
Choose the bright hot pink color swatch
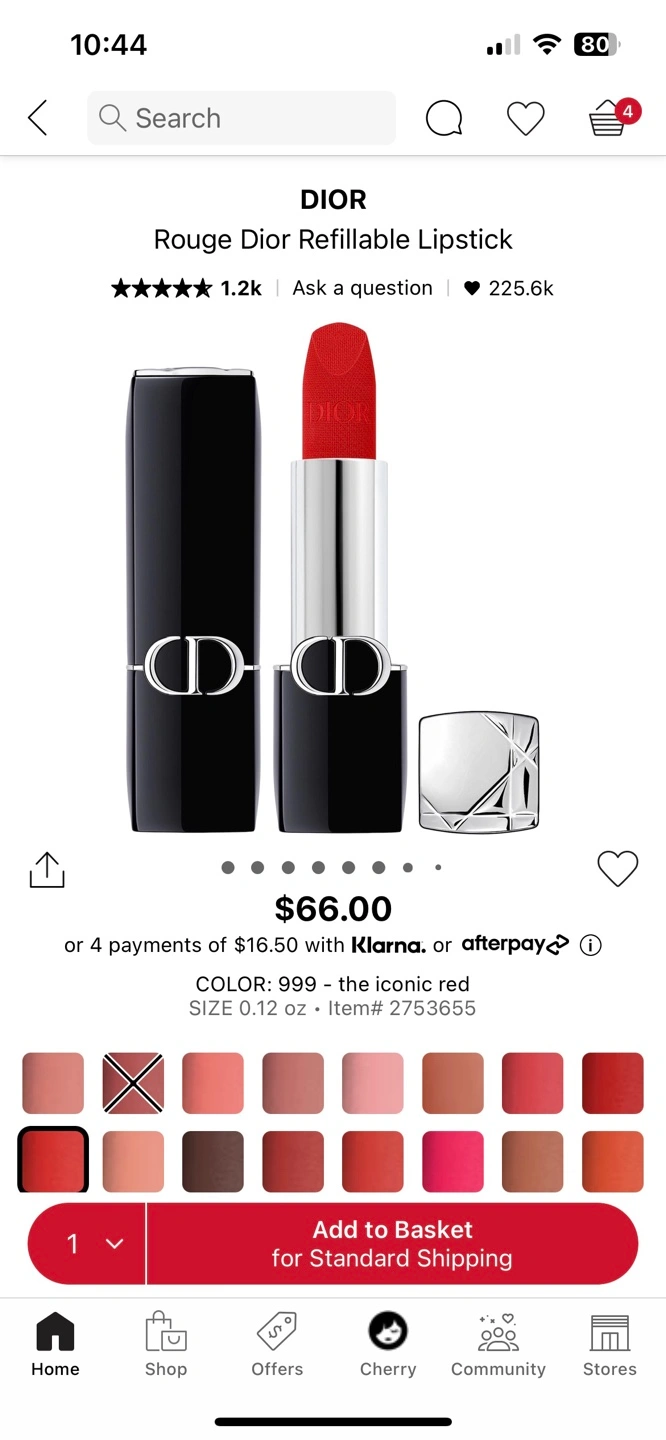click(453, 1161)
